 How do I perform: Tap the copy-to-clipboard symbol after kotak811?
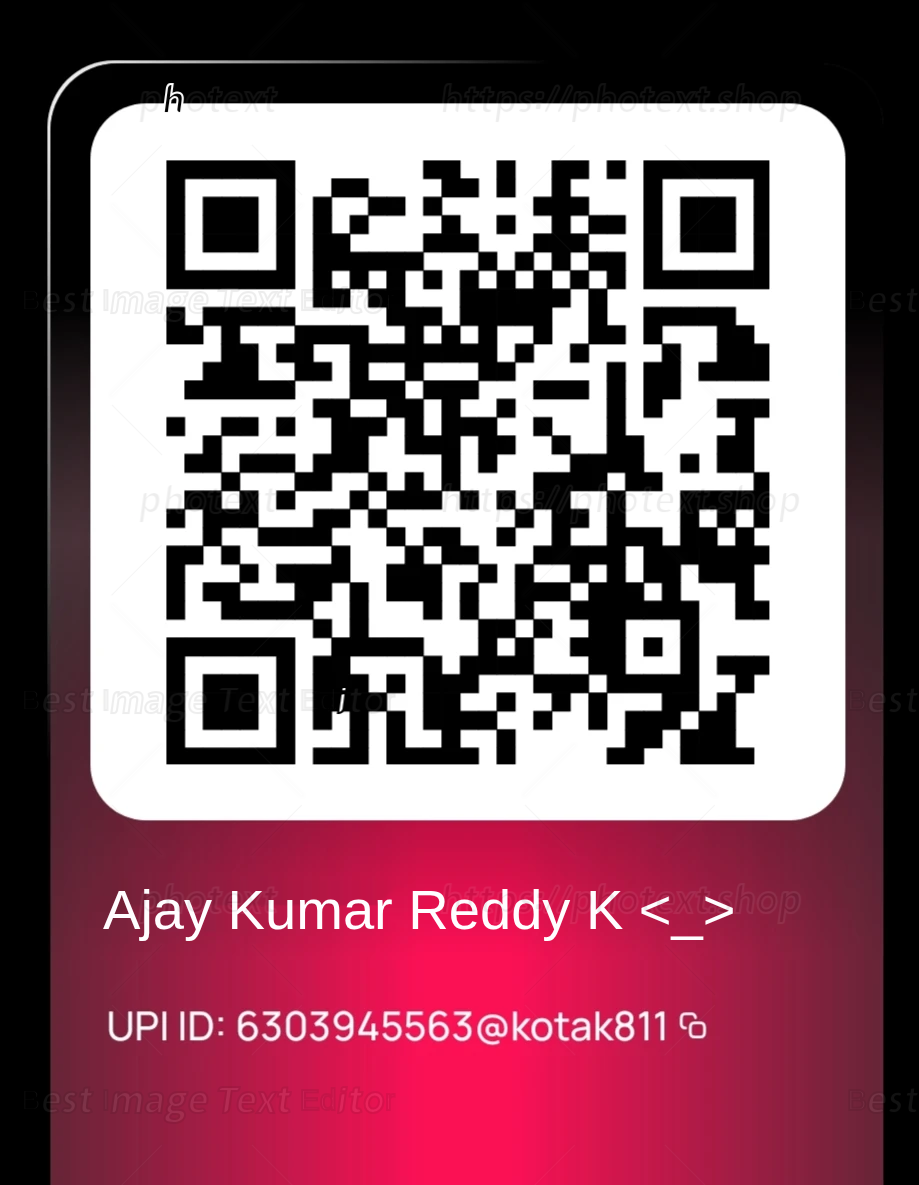tap(694, 1025)
